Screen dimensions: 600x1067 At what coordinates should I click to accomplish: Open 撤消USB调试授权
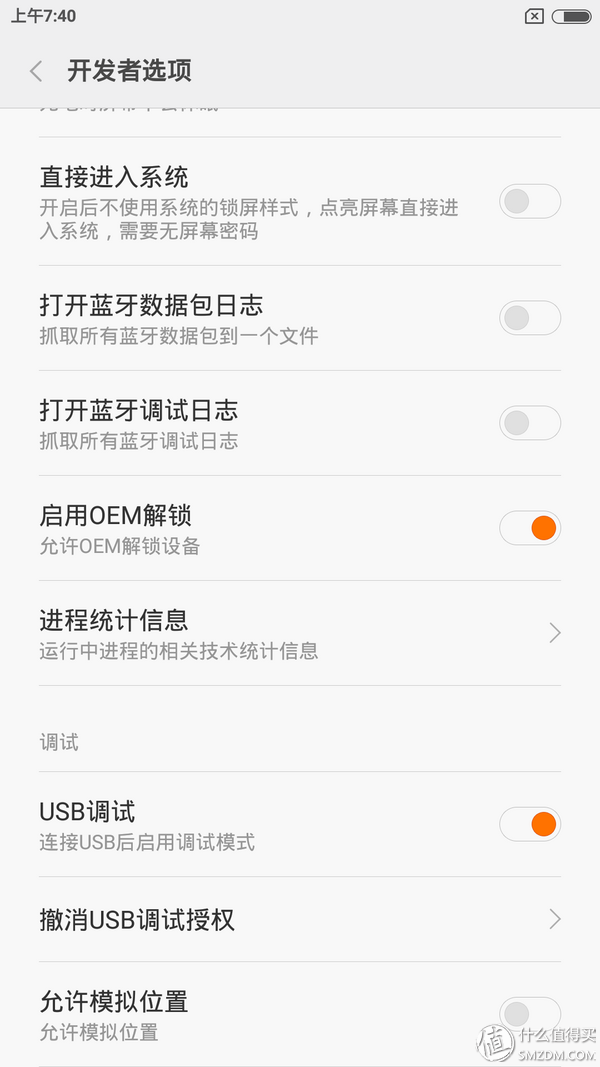(300, 919)
